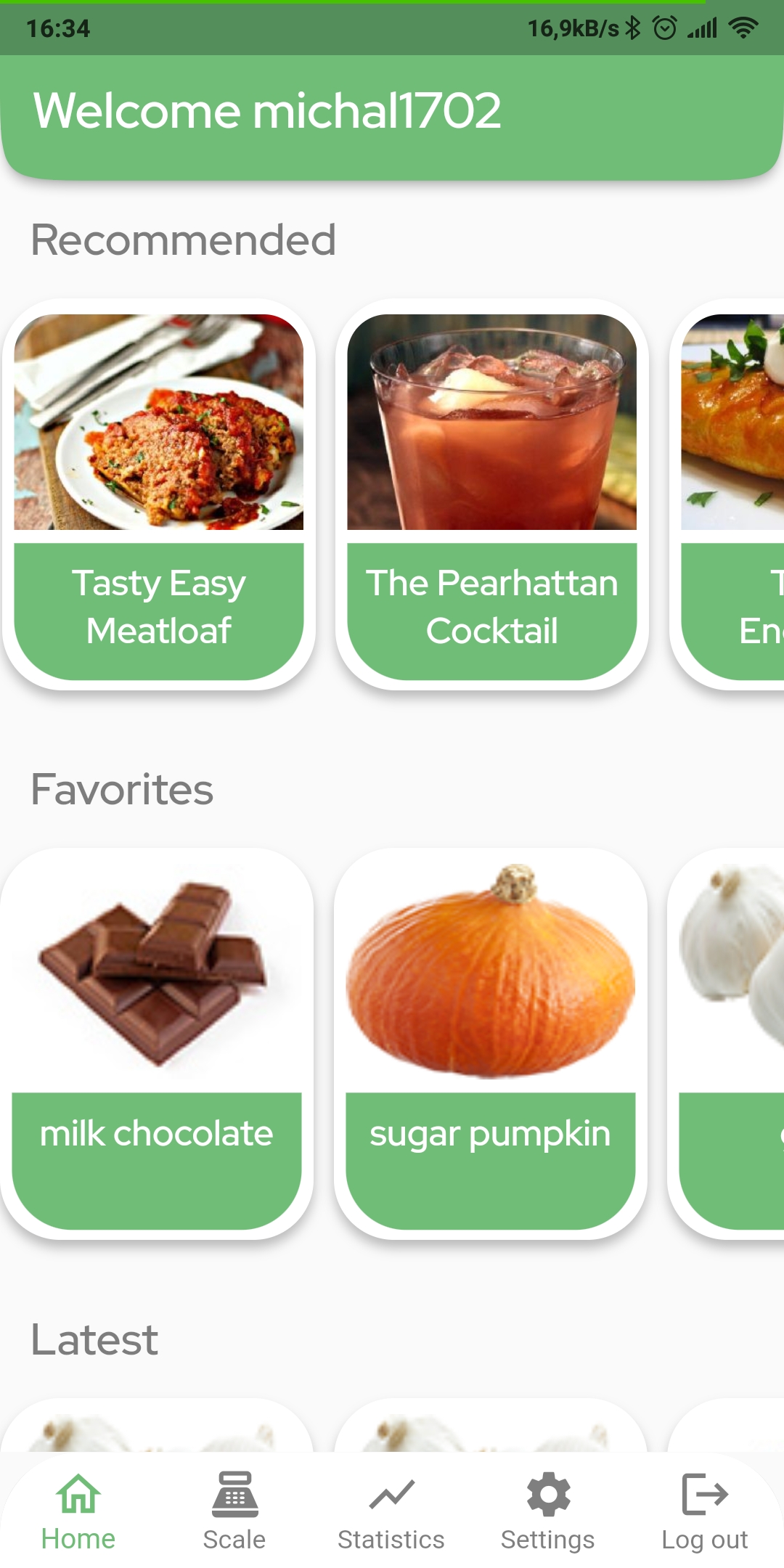Tap the Bluetooth icon in the status bar
Image resolution: width=784 pixels, height=1568 pixels.
coord(634,29)
